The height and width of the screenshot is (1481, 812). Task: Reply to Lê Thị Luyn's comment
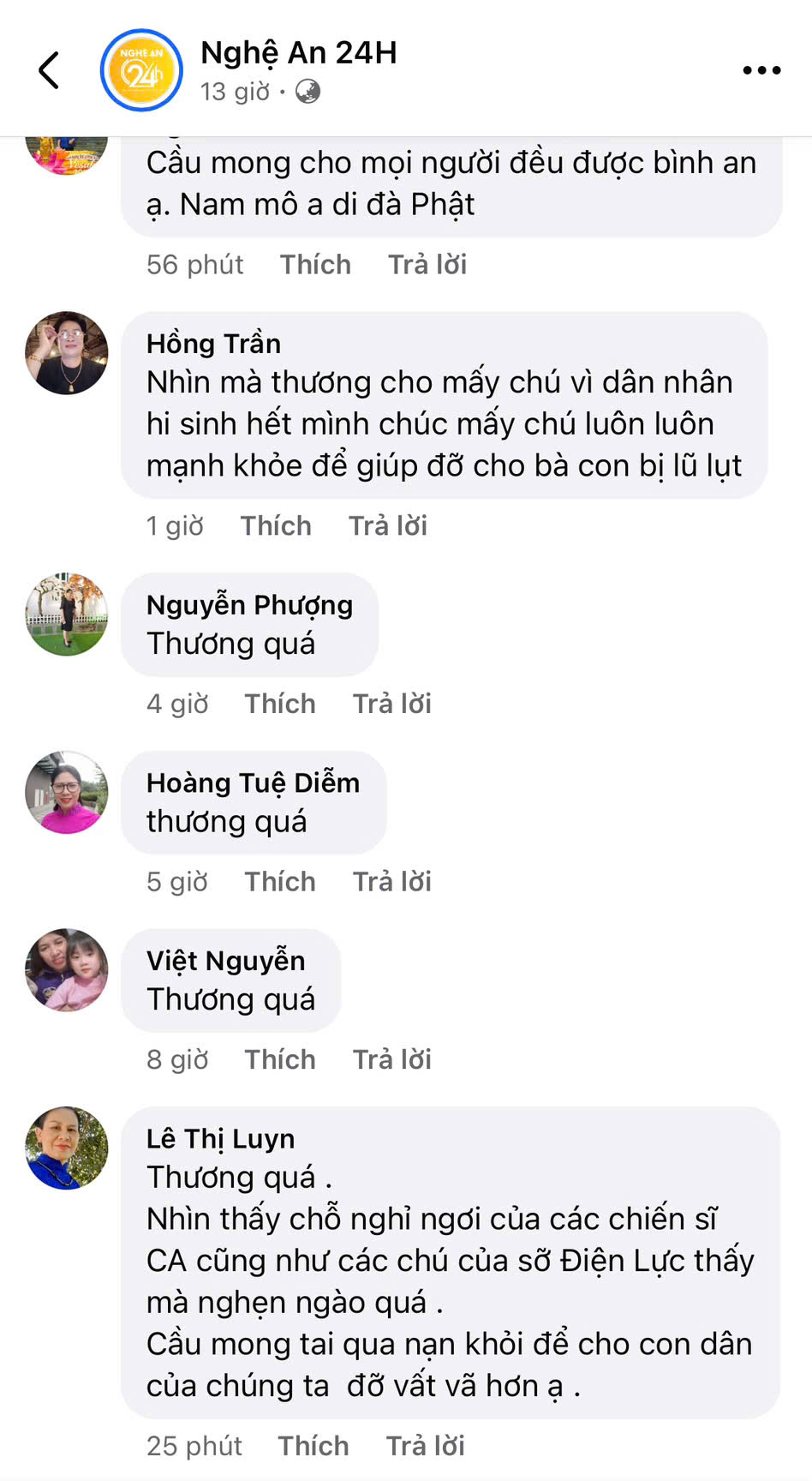pyautogui.click(x=425, y=1446)
